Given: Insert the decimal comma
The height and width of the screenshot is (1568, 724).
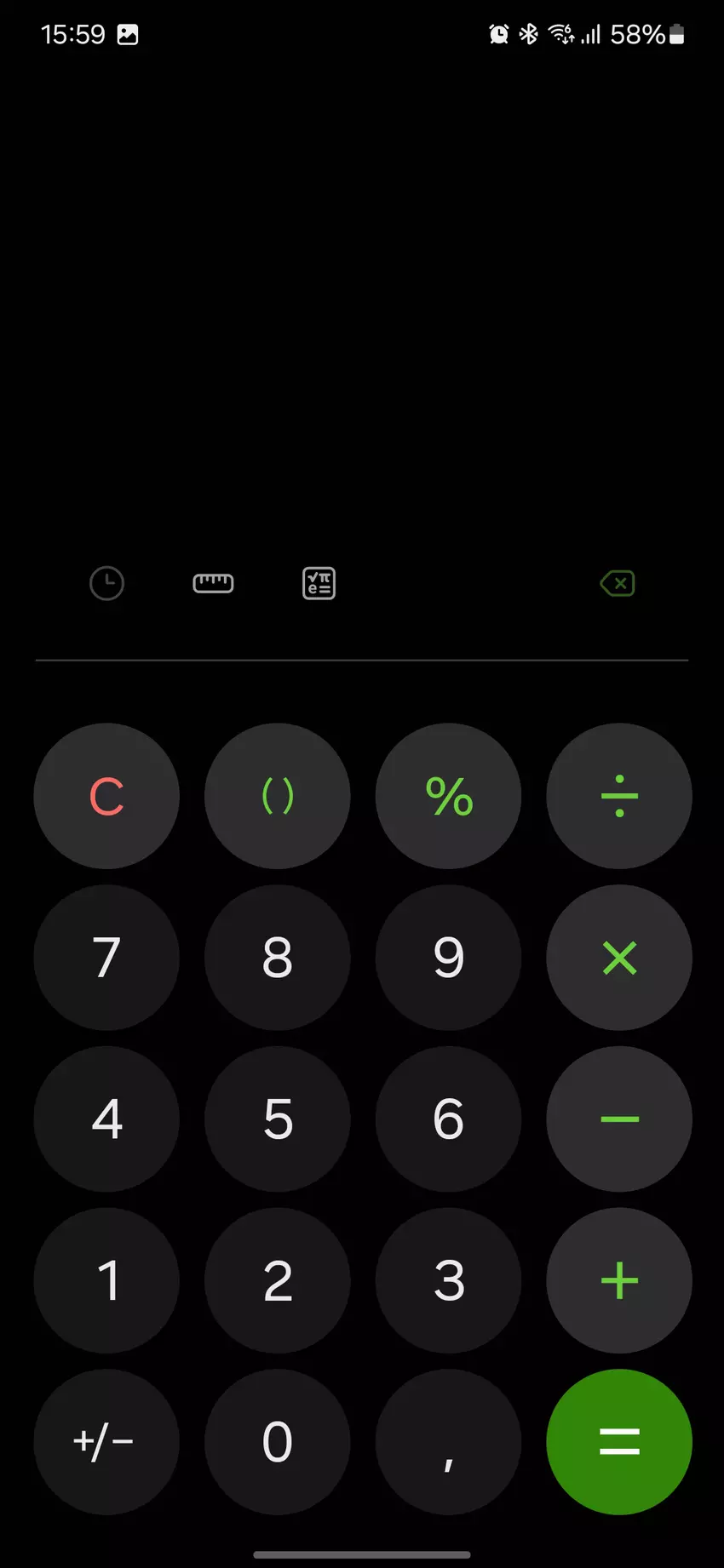Looking at the screenshot, I should click(449, 1441).
